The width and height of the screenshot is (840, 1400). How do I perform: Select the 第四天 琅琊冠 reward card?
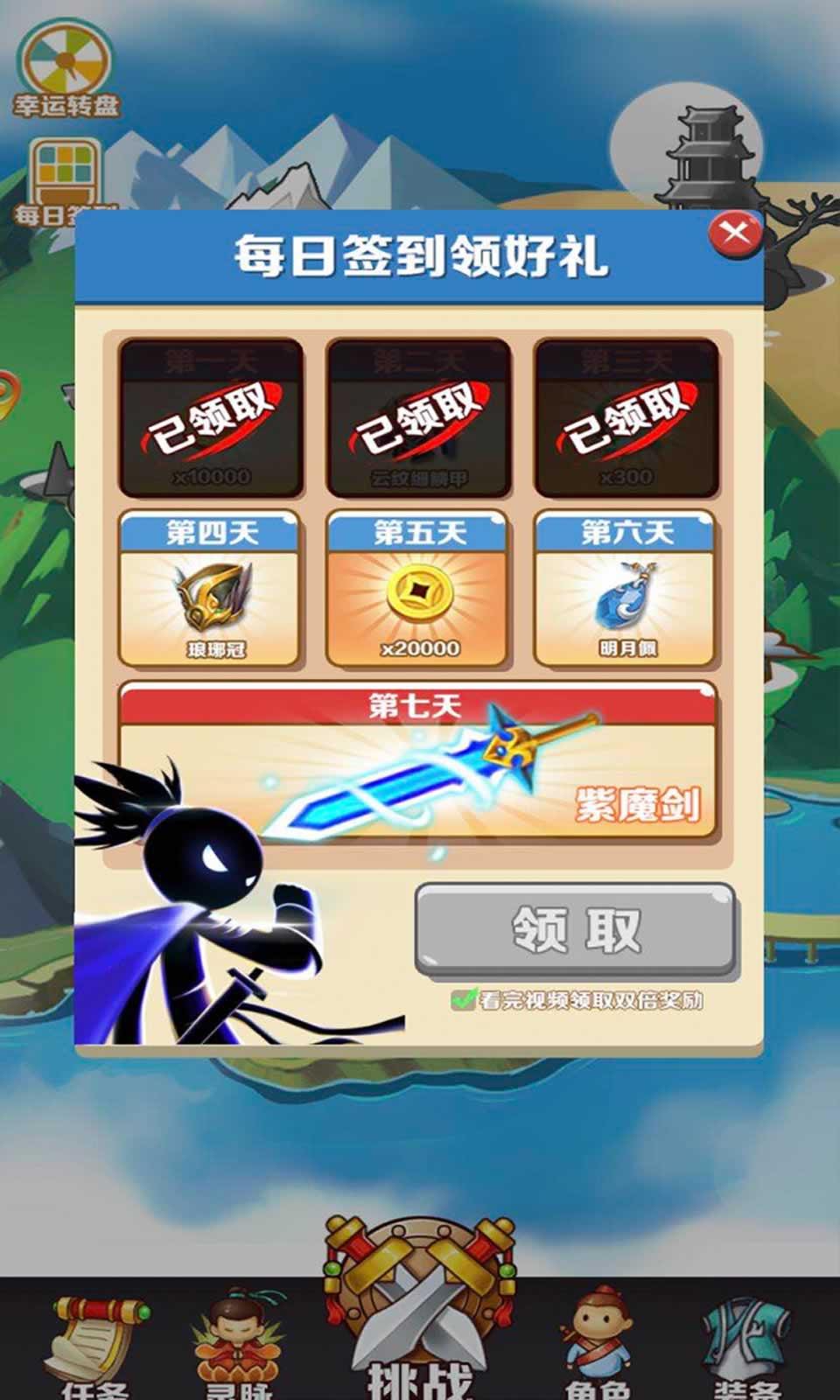pos(211,589)
